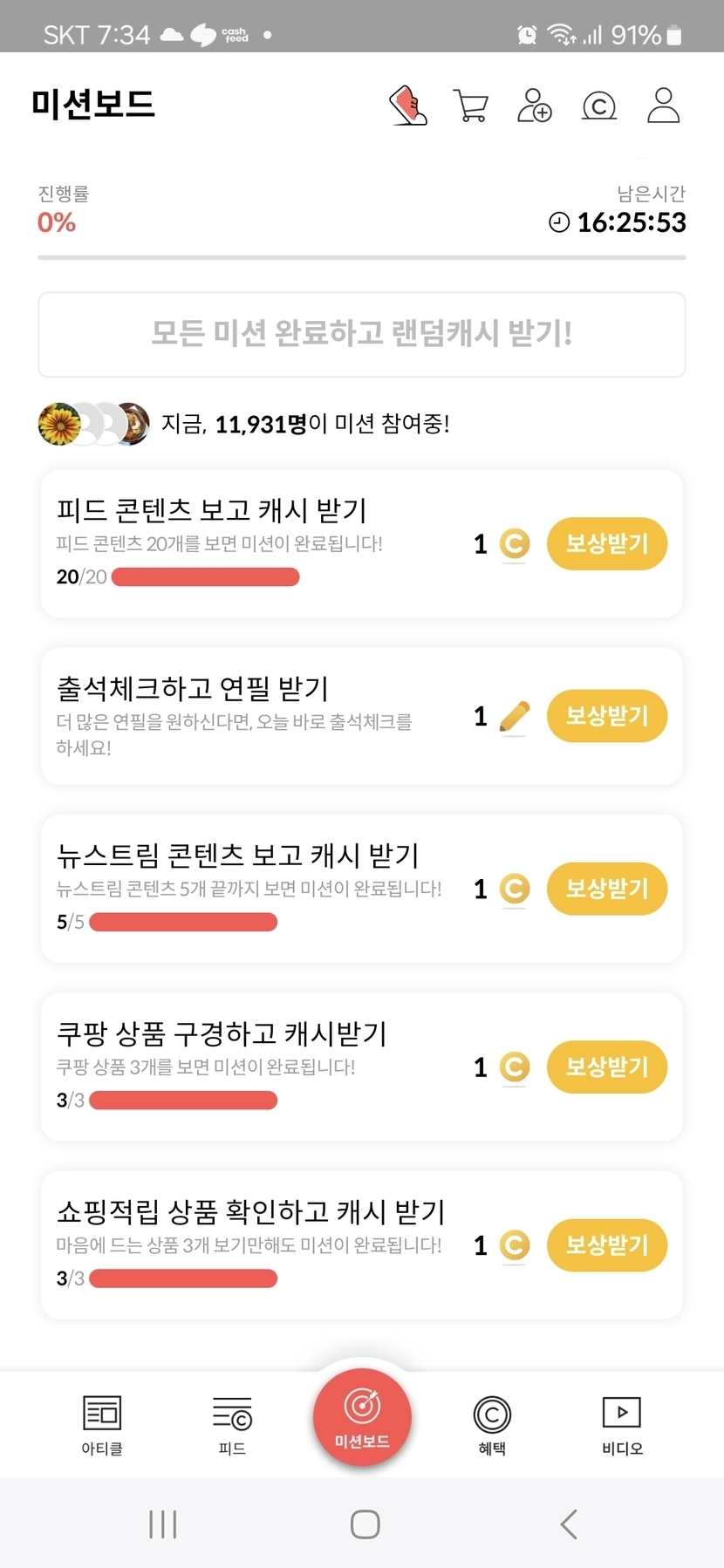
Task: Open the shopping cart
Action: 471,106
